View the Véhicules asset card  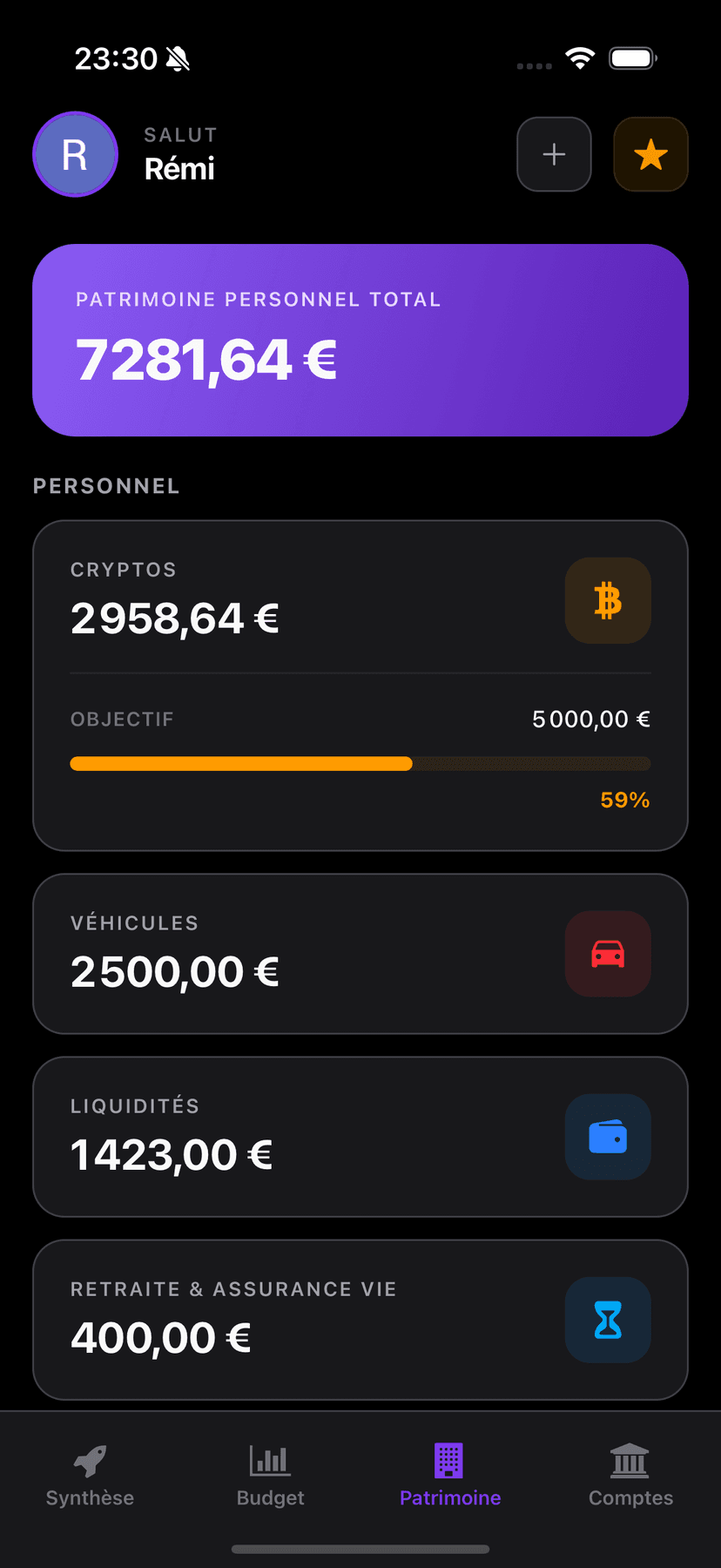point(360,954)
